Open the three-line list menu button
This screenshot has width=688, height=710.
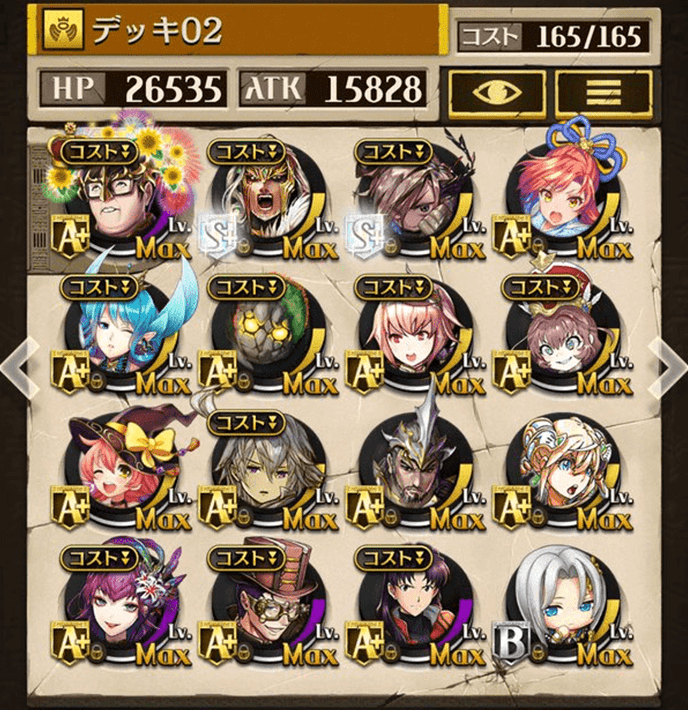(x=603, y=91)
